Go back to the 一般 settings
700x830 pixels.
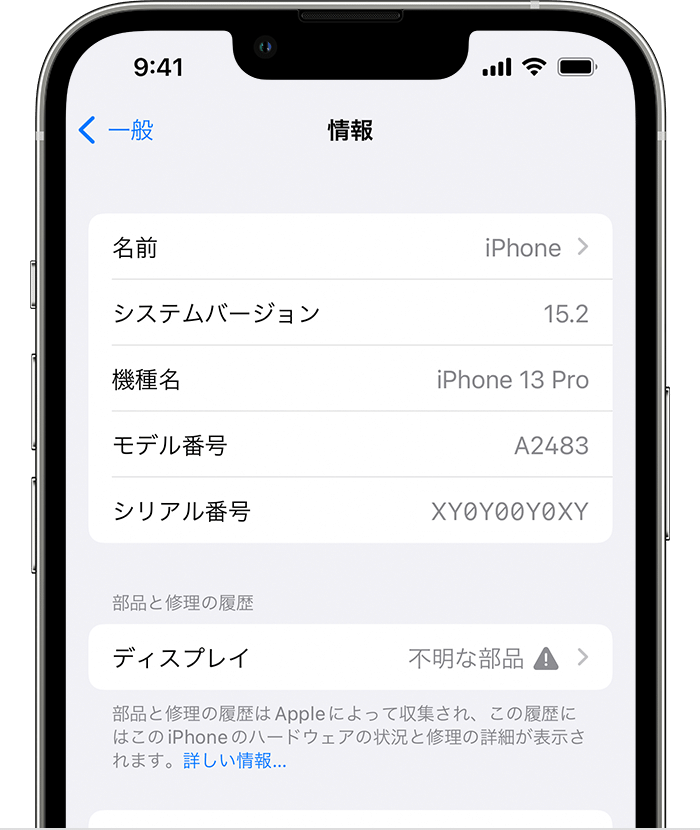[116, 130]
